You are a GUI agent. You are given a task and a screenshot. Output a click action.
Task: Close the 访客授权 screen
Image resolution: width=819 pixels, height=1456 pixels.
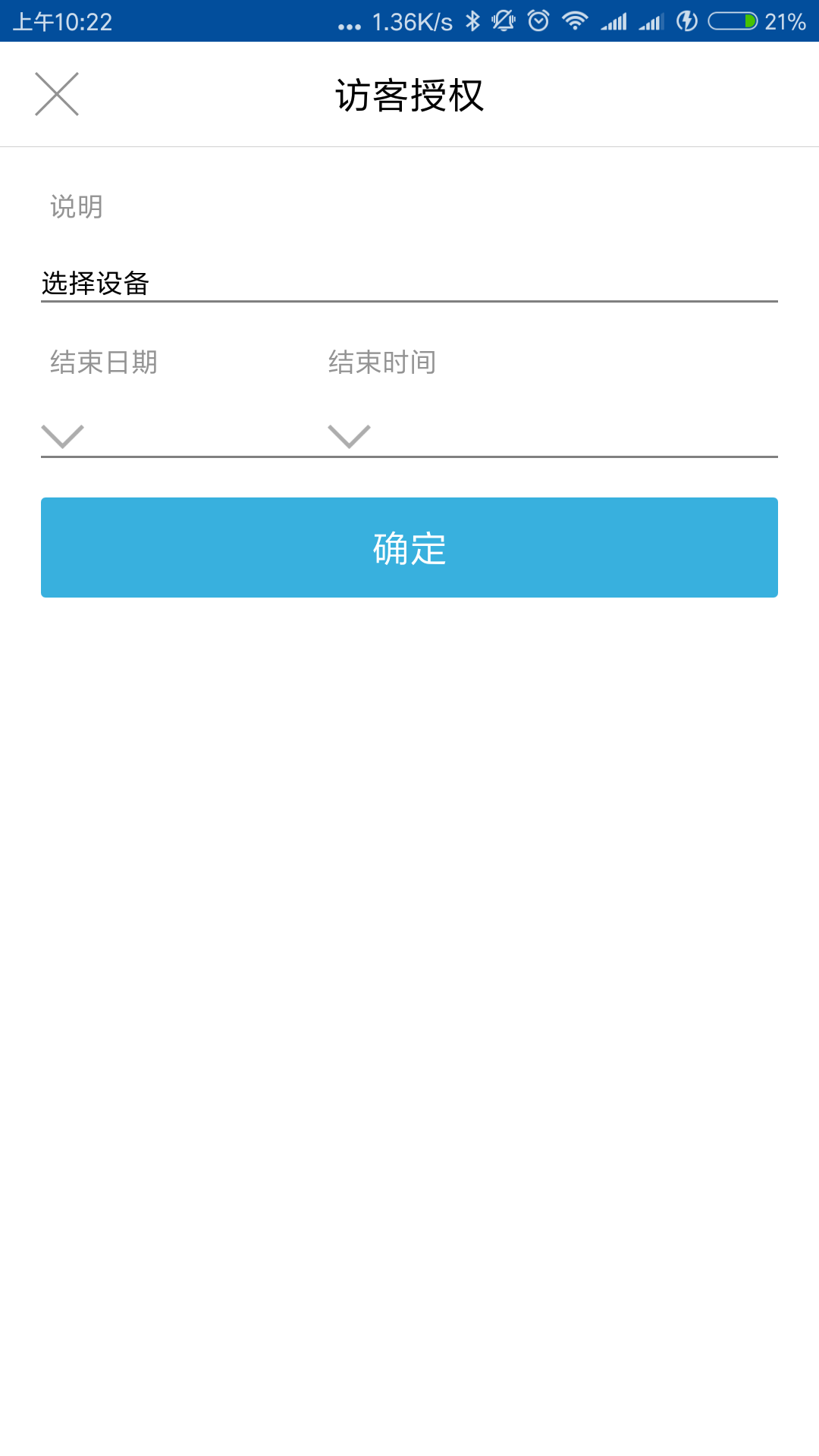coord(57,94)
